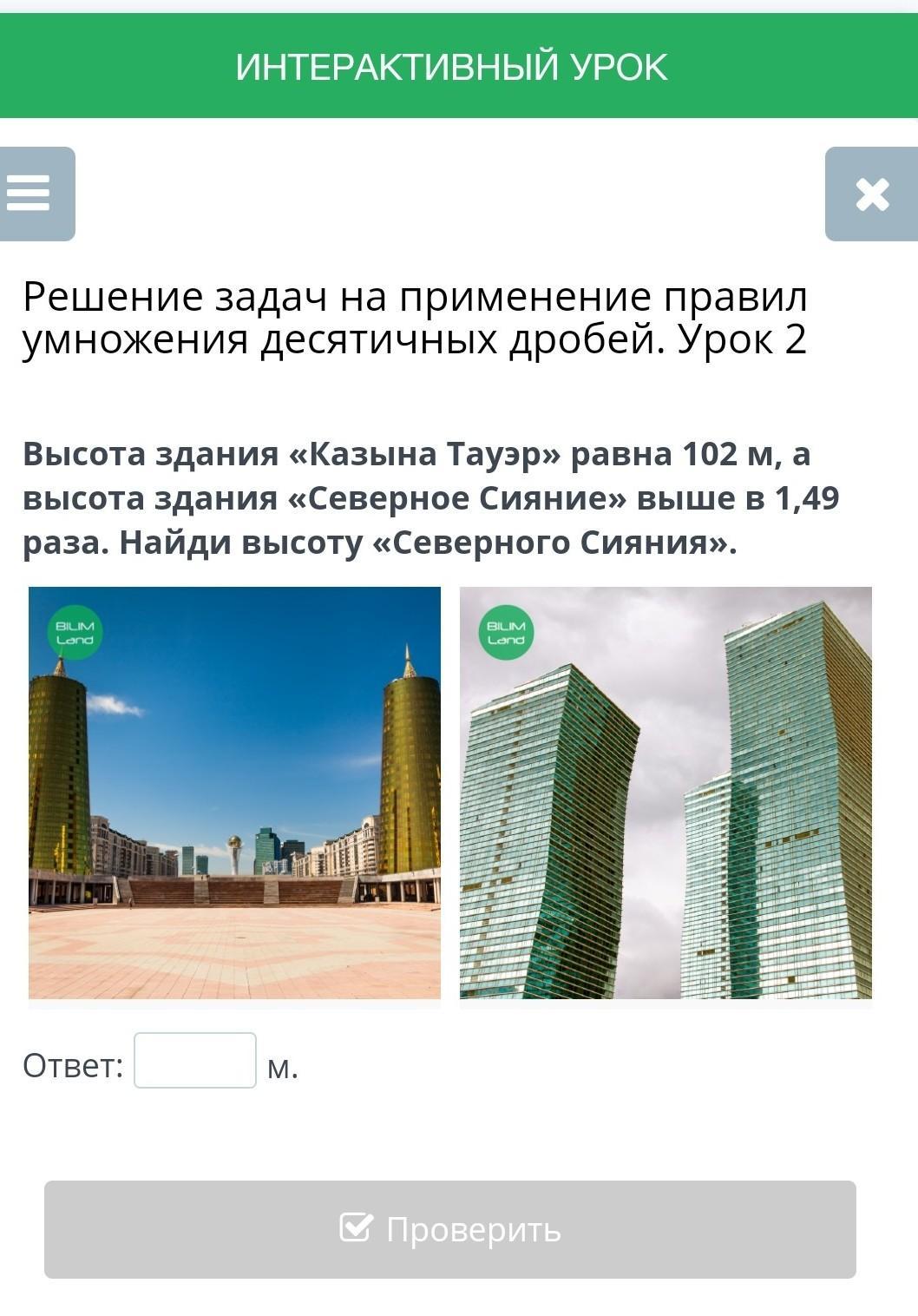918x1316 pixels.
Task: Tap the Проверить button to check the answer
Action: pyautogui.click(x=450, y=1229)
